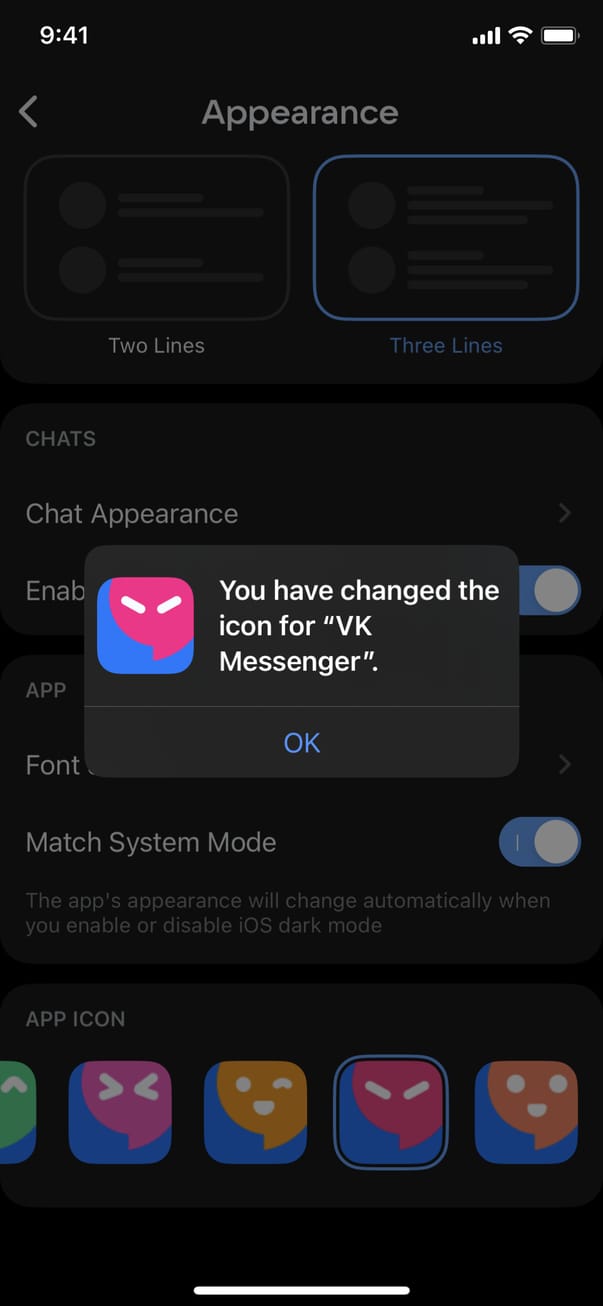The width and height of the screenshot is (603, 1306).
Task: Tap the highlighted pink angry face app icon
Action: tap(390, 1112)
